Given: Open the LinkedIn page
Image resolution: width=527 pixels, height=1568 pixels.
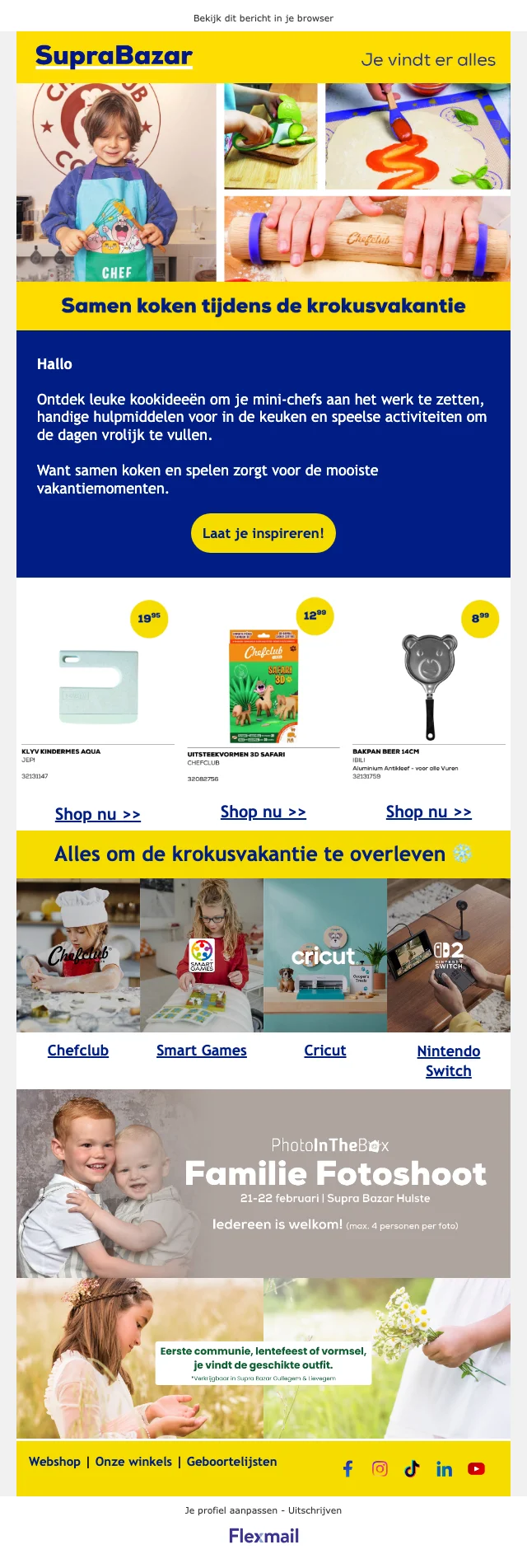Looking at the screenshot, I should [444, 1468].
